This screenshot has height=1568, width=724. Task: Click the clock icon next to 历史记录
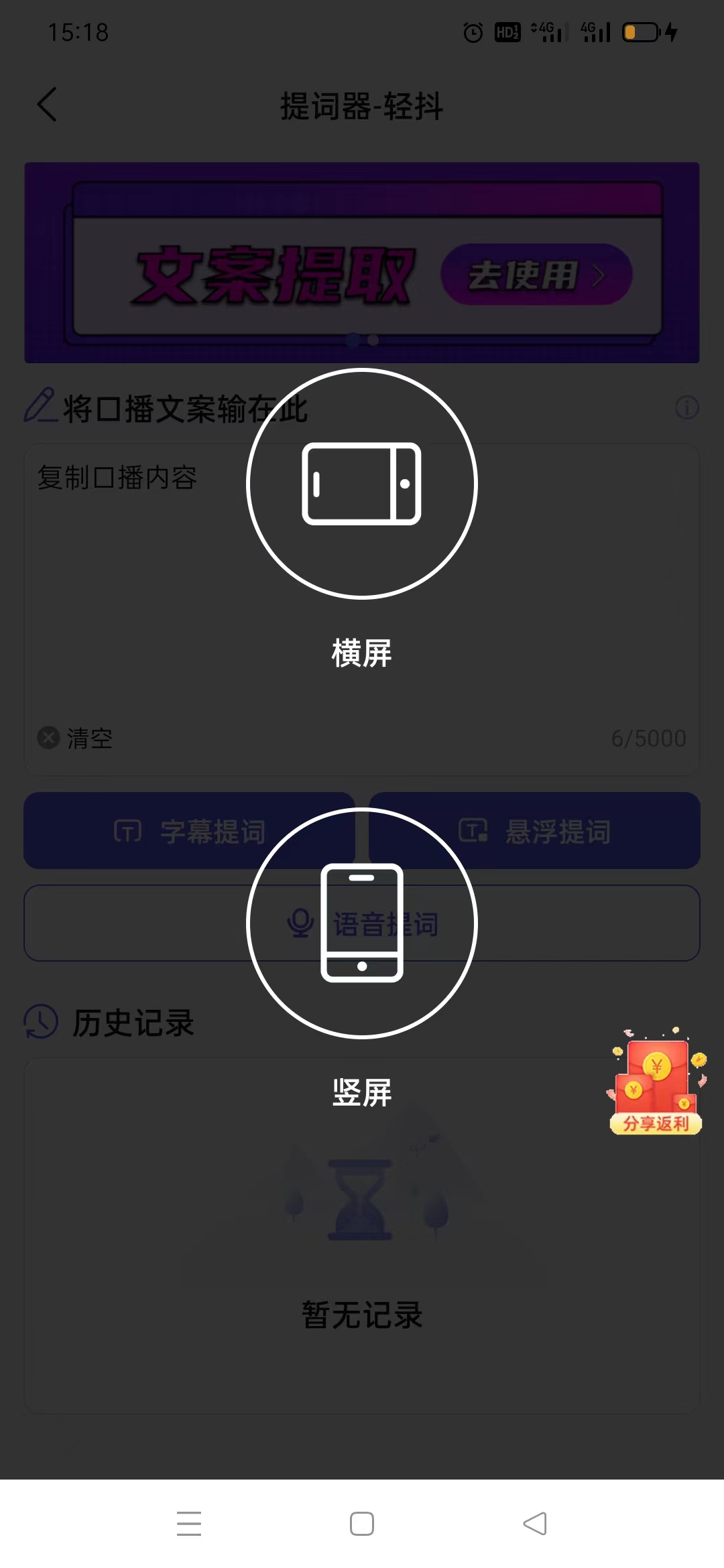[40, 1022]
